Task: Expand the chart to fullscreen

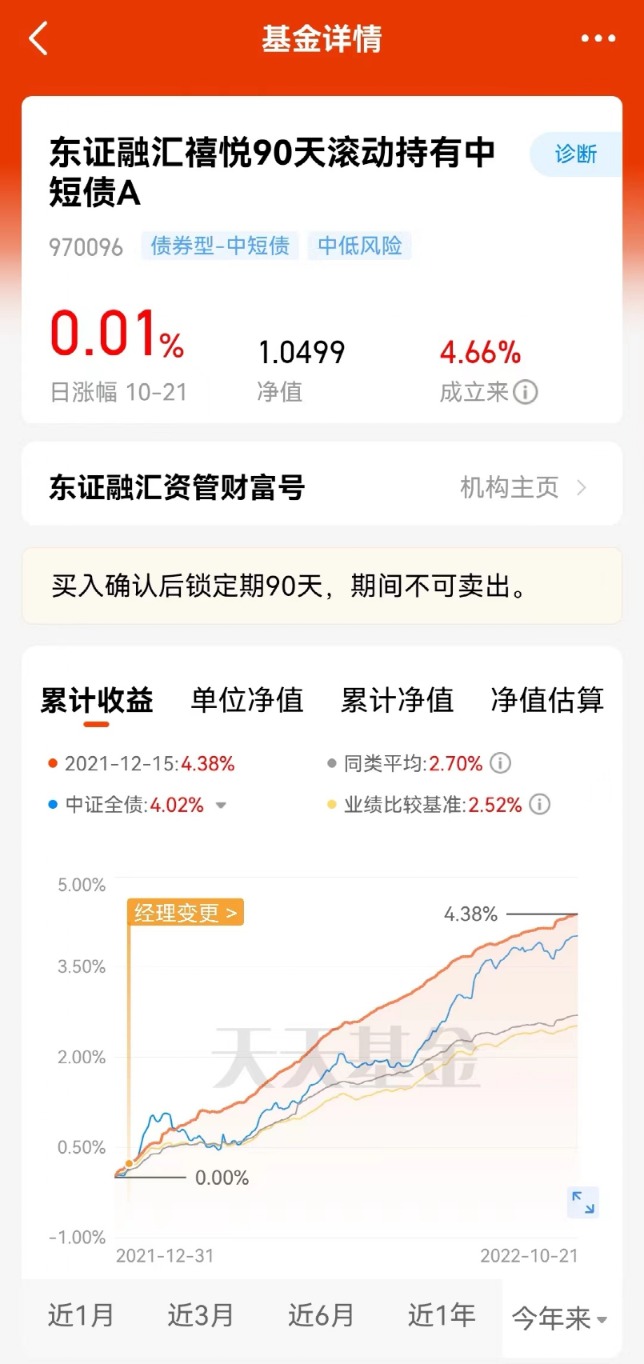Action: pos(582,1202)
